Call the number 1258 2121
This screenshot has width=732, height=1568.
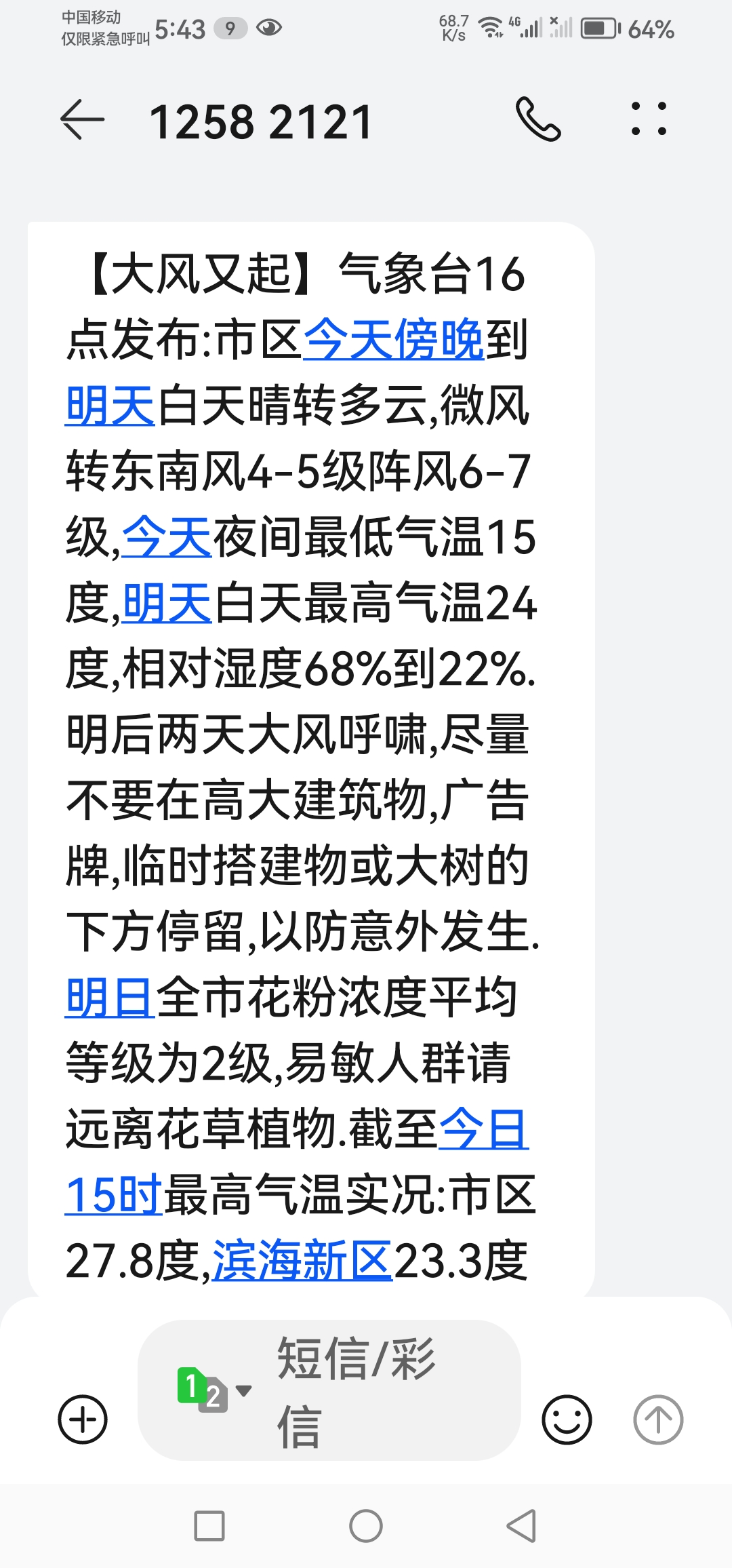(x=538, y=119)
